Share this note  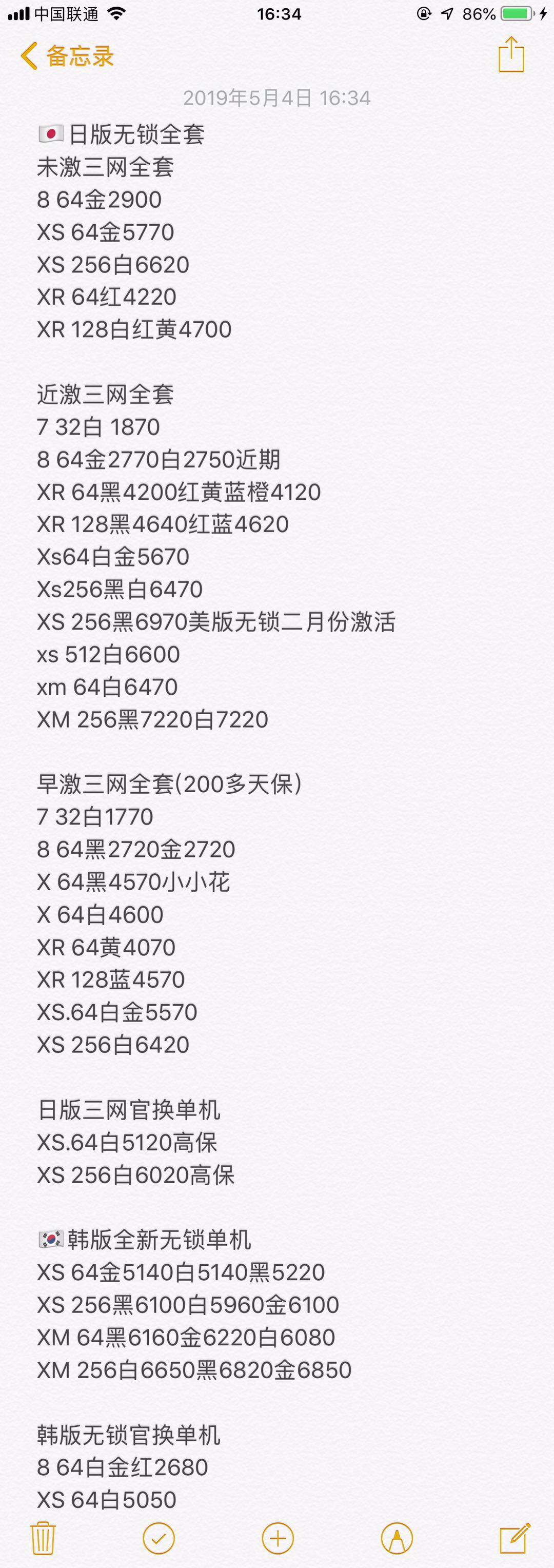point(511,55)
